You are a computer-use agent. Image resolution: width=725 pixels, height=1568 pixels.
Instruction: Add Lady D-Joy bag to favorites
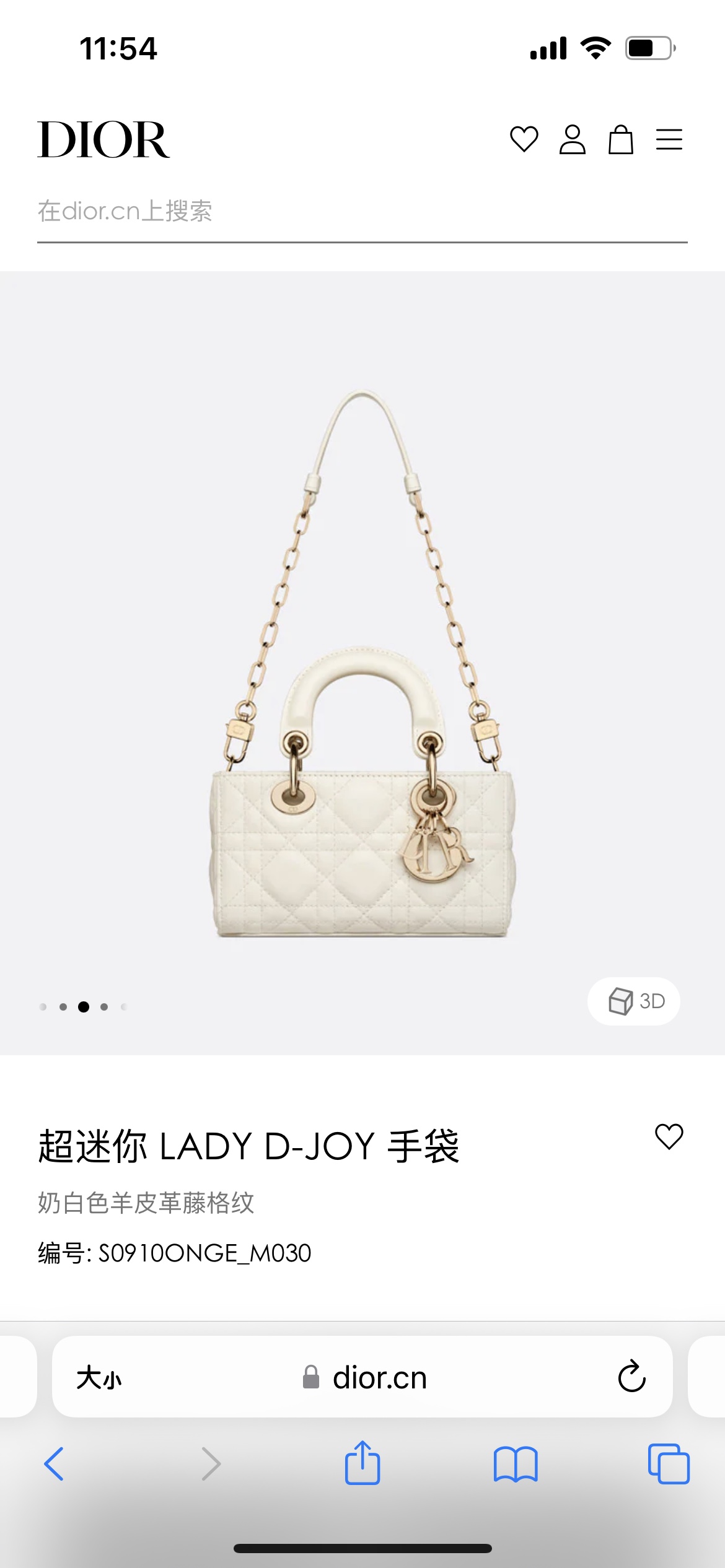coord(669,1137)
